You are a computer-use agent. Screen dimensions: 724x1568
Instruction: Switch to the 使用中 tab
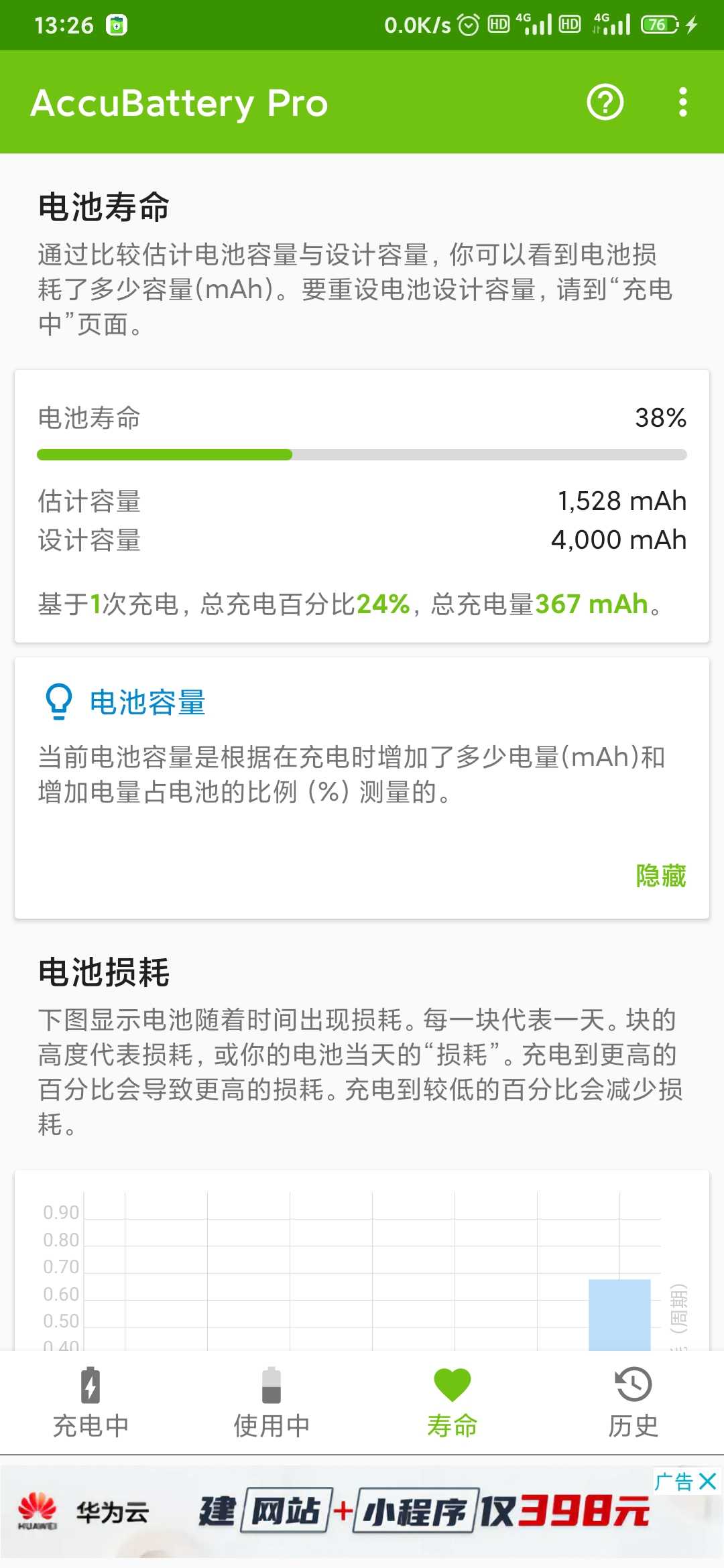pyautogui.click(x=271, y=1403)
